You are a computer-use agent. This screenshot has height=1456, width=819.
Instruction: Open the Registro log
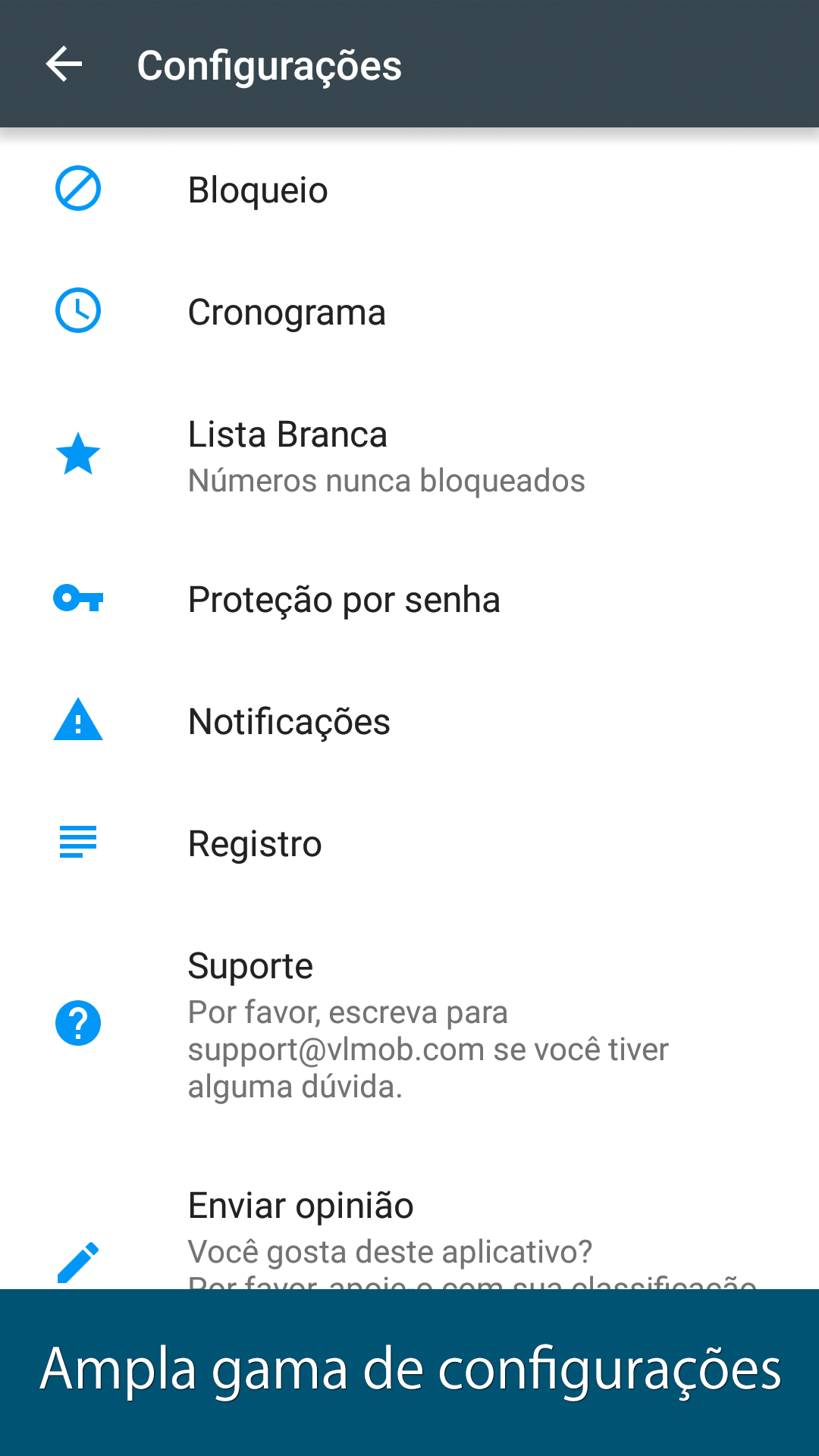click(x=409, y=843)
